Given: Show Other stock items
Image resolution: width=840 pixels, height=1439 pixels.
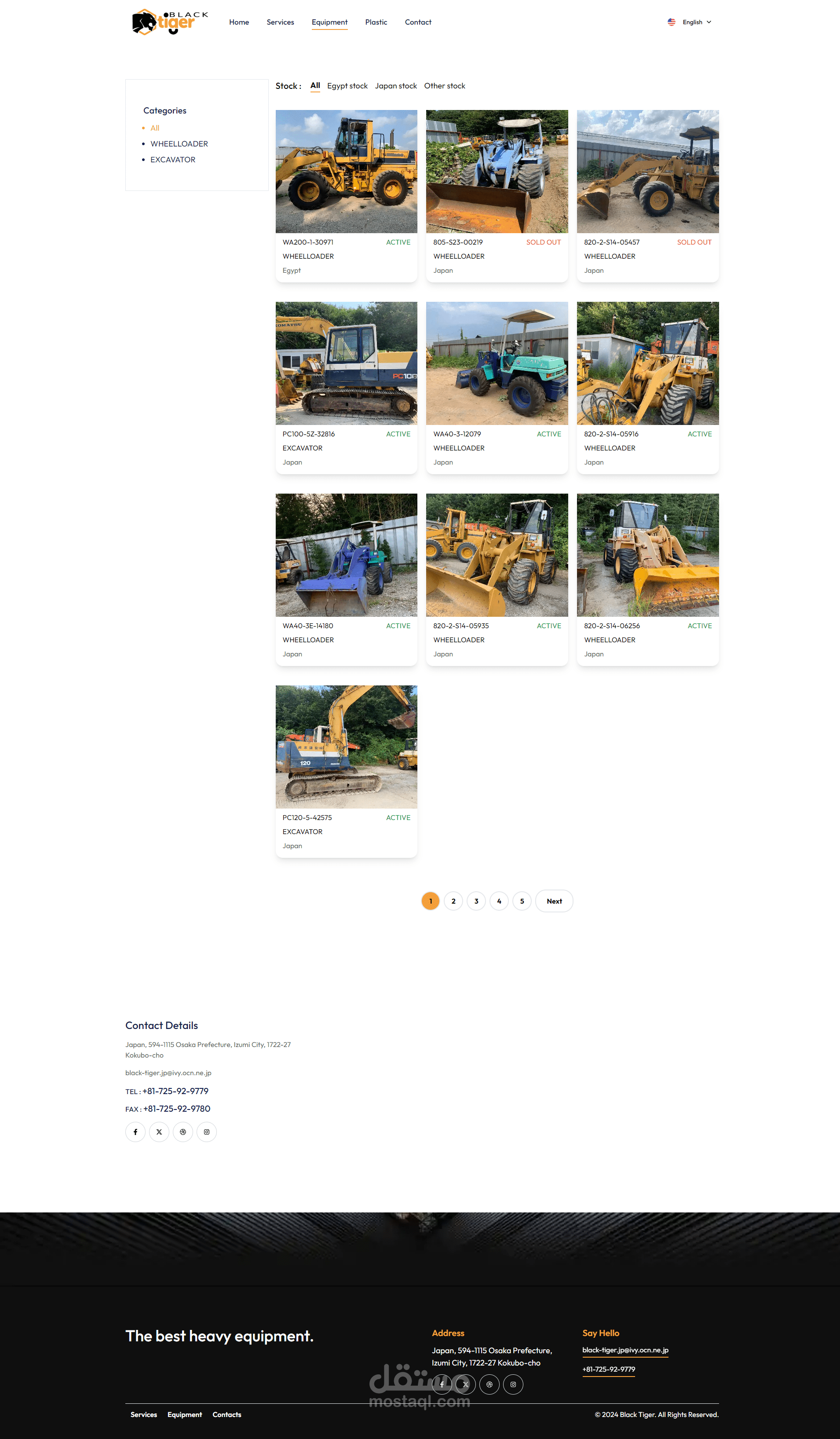Looking at the screenshot, I should [x=444, y=86].
